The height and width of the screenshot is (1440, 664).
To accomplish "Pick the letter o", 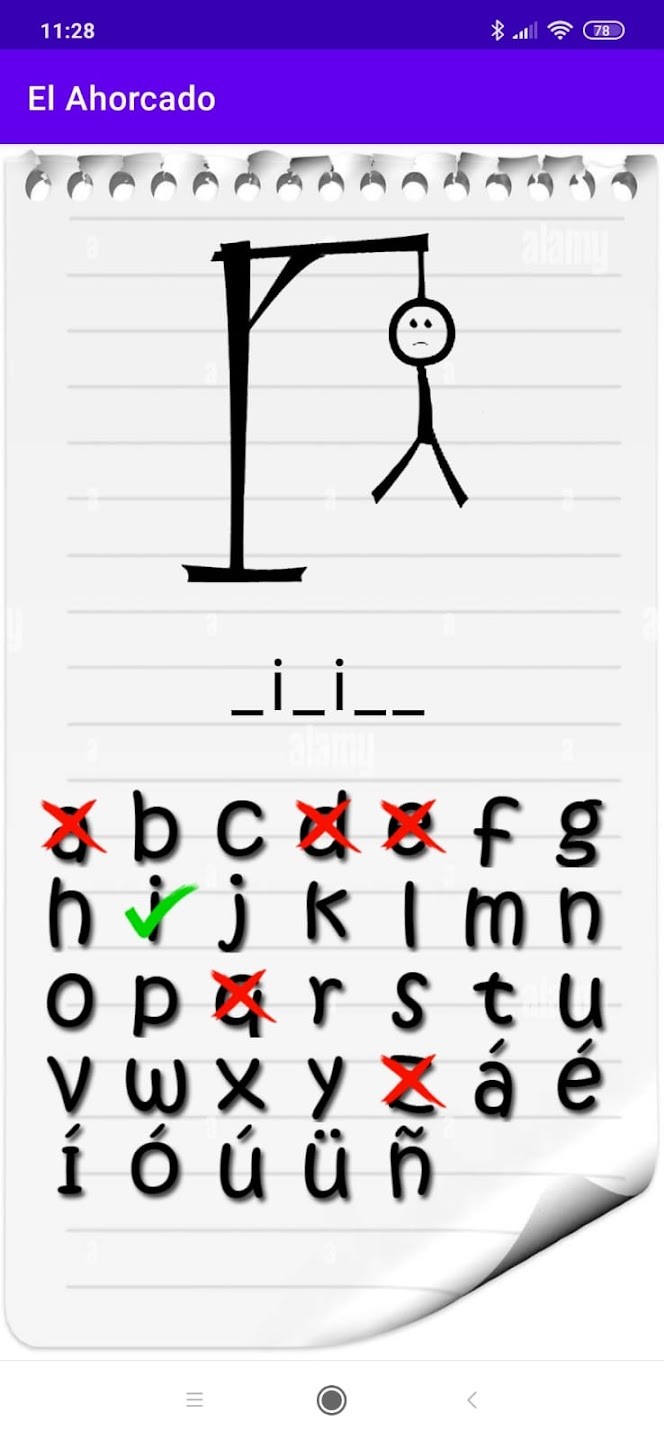I will (x=70, y=999).
